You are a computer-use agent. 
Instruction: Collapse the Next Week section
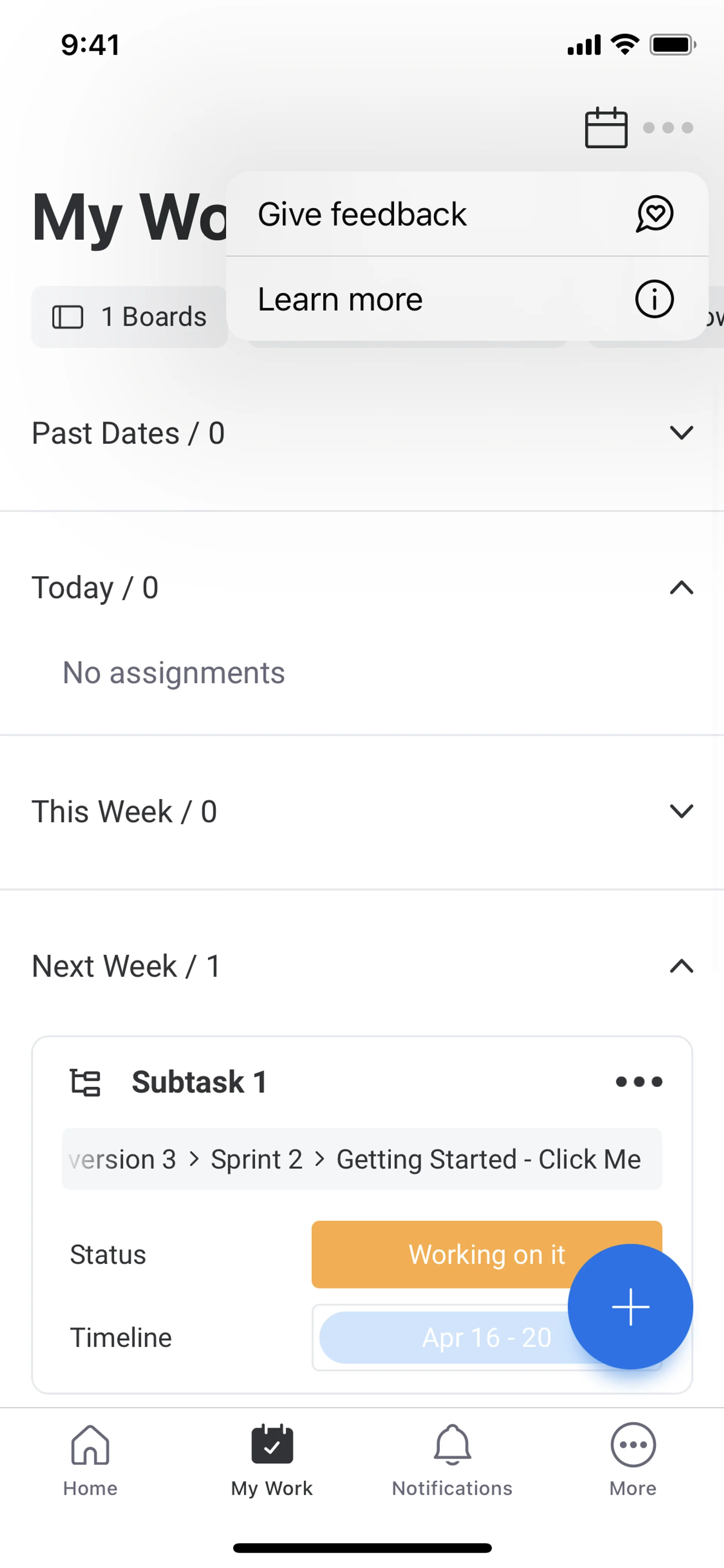pyautogui.click(x=681, y=966)
